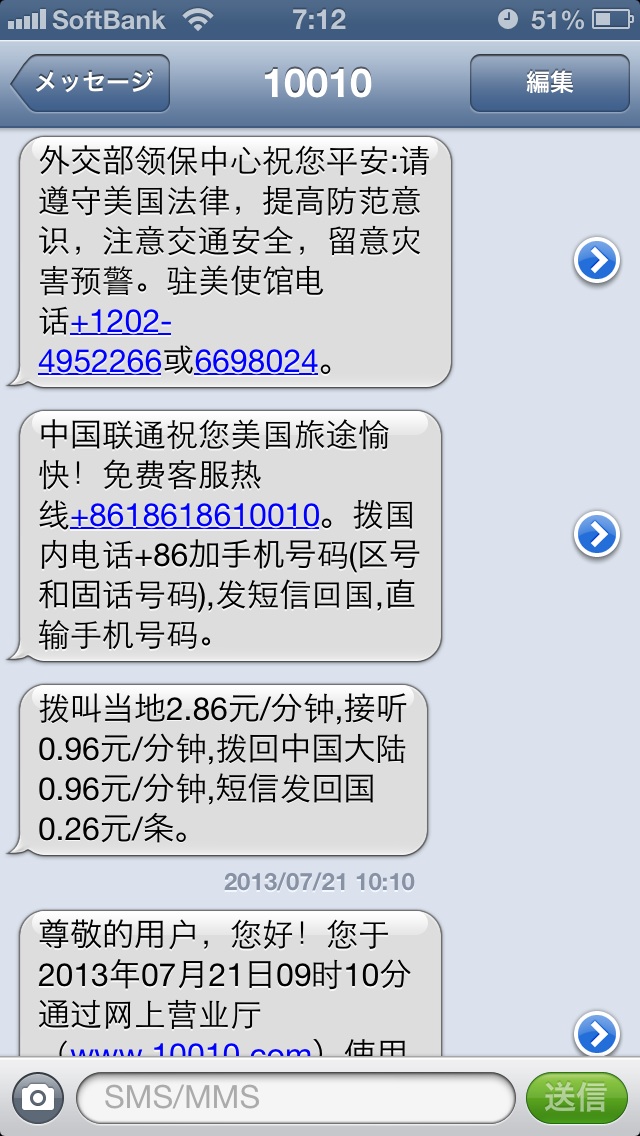Open the camera attachment button
640x1136 pixels.
click(x=38, y=1098)
